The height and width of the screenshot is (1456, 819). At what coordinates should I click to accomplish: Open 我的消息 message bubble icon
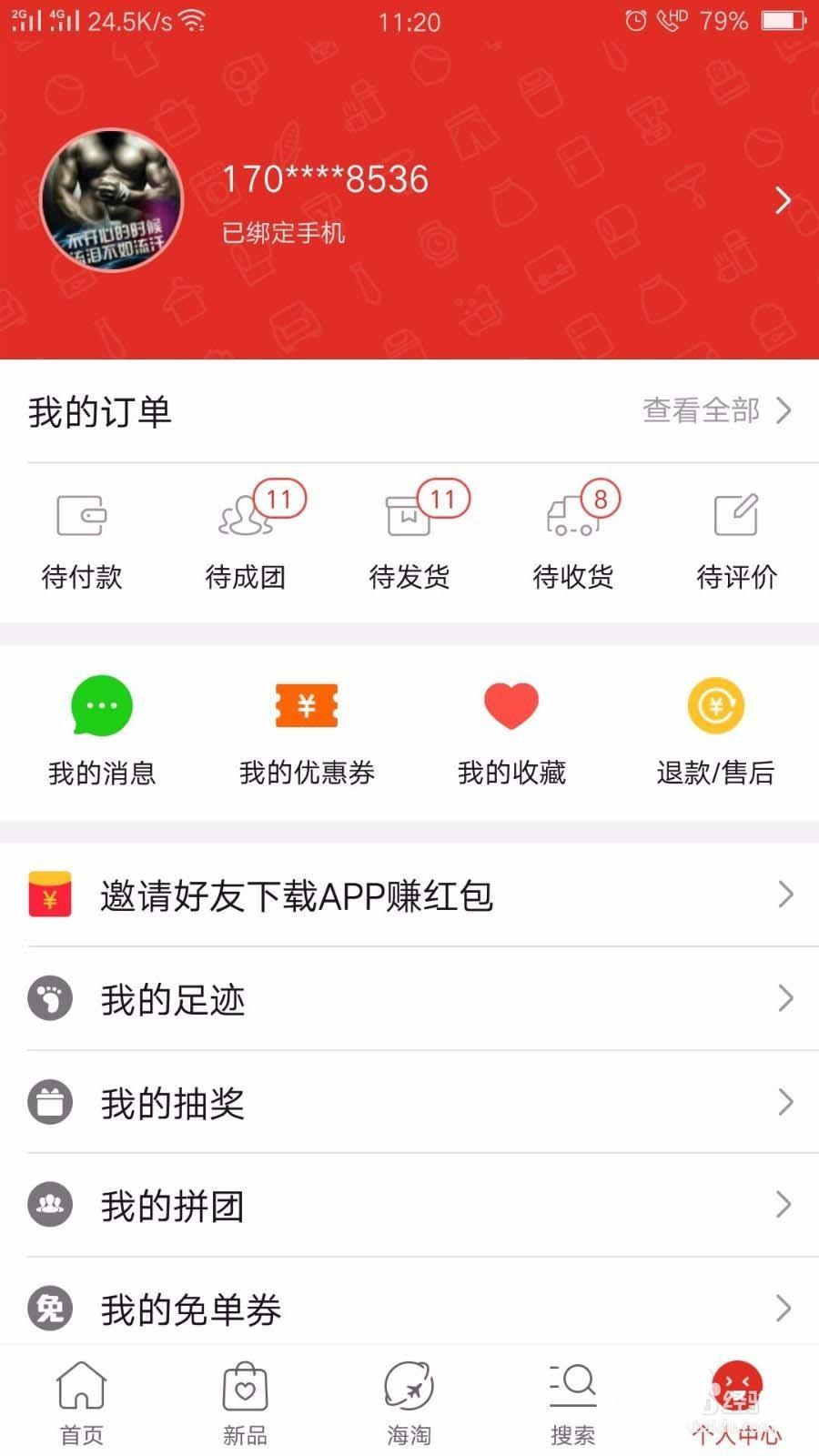tap(102, 705)
